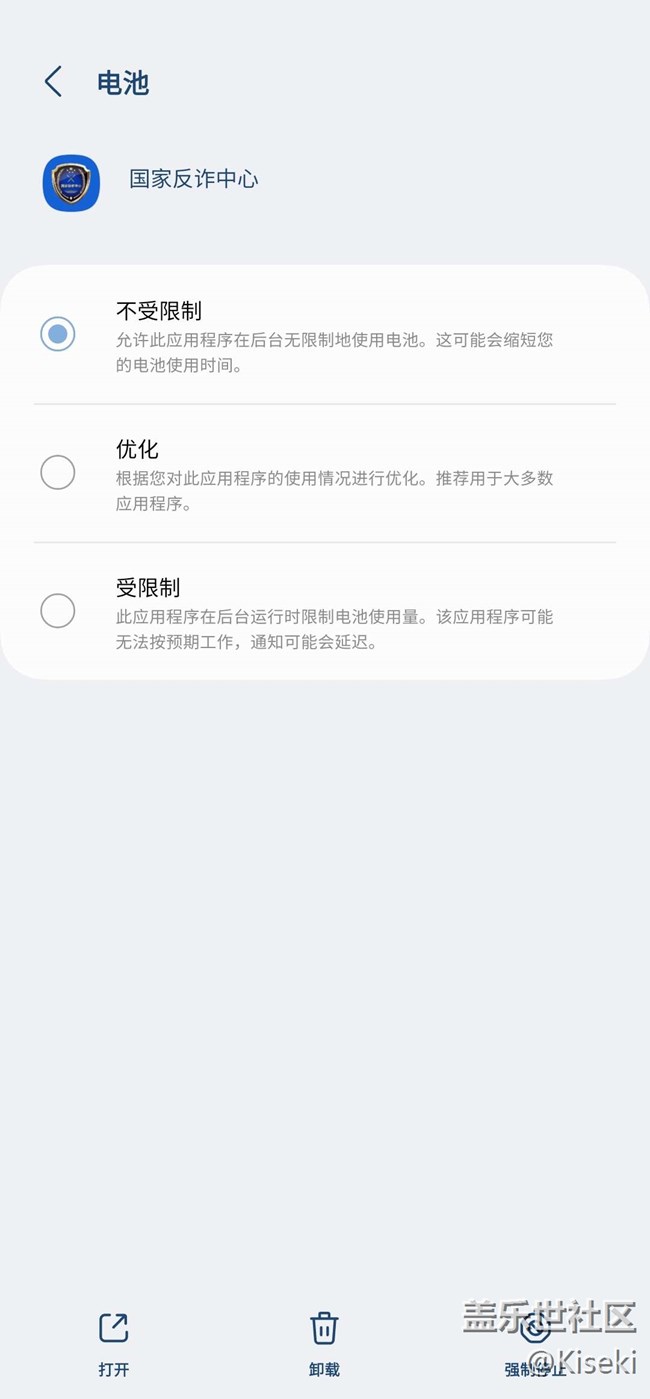The height and width of the screenshot is (1399, 650).
Task: Select the 不受限制 battery option
Action: click(x=58, y=334)
